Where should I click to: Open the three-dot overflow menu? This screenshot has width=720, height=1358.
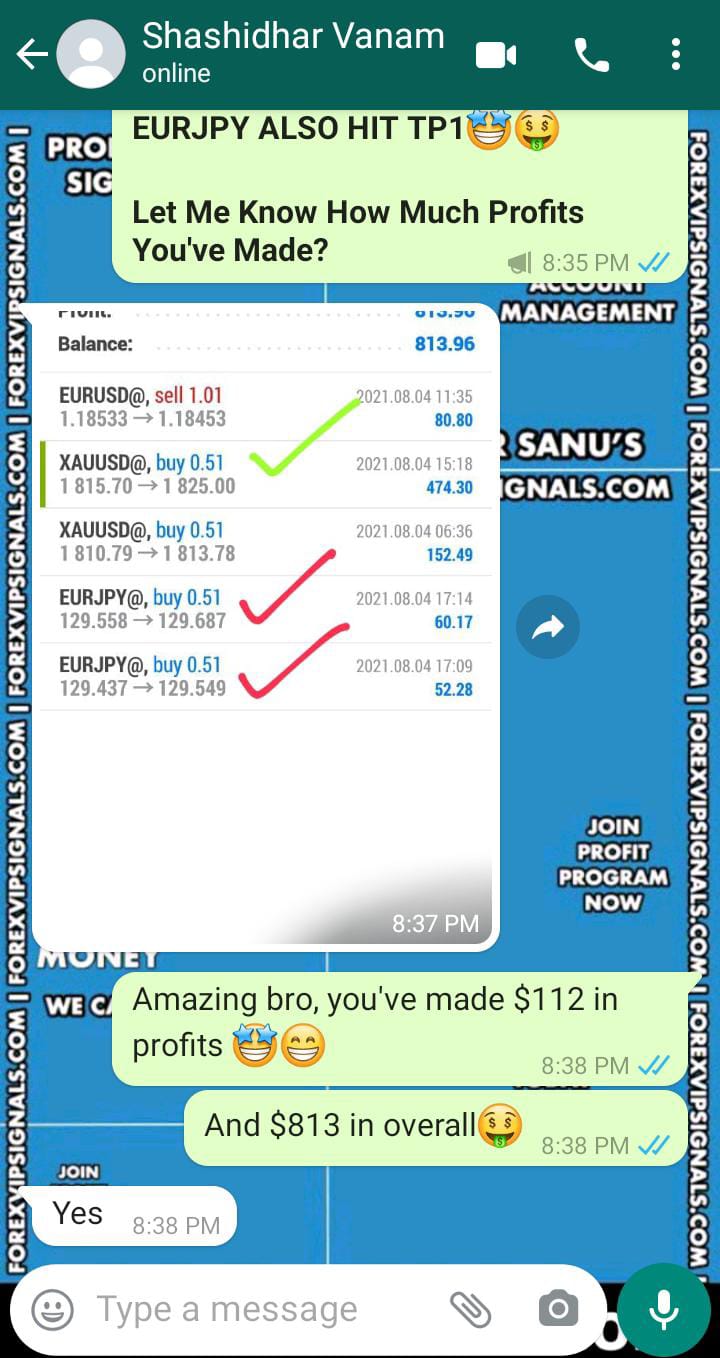click(x=676, y=54)
